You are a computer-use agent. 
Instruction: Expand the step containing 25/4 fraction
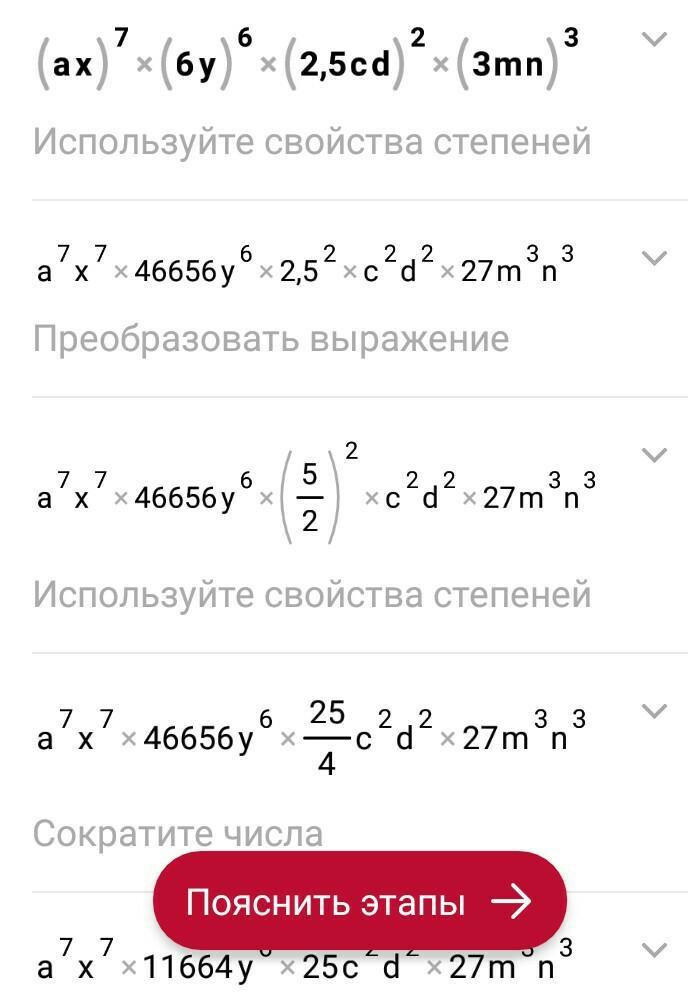[x=654, y=711]
